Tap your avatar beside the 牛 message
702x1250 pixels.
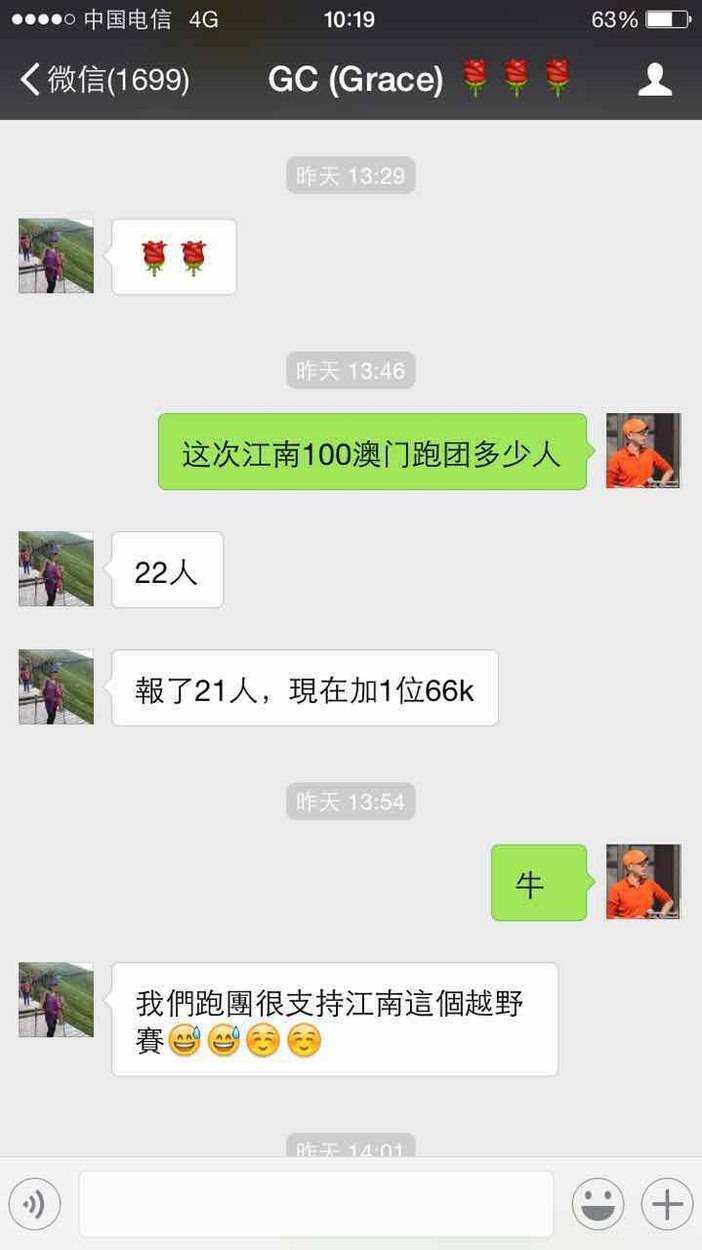coord(643,882)
